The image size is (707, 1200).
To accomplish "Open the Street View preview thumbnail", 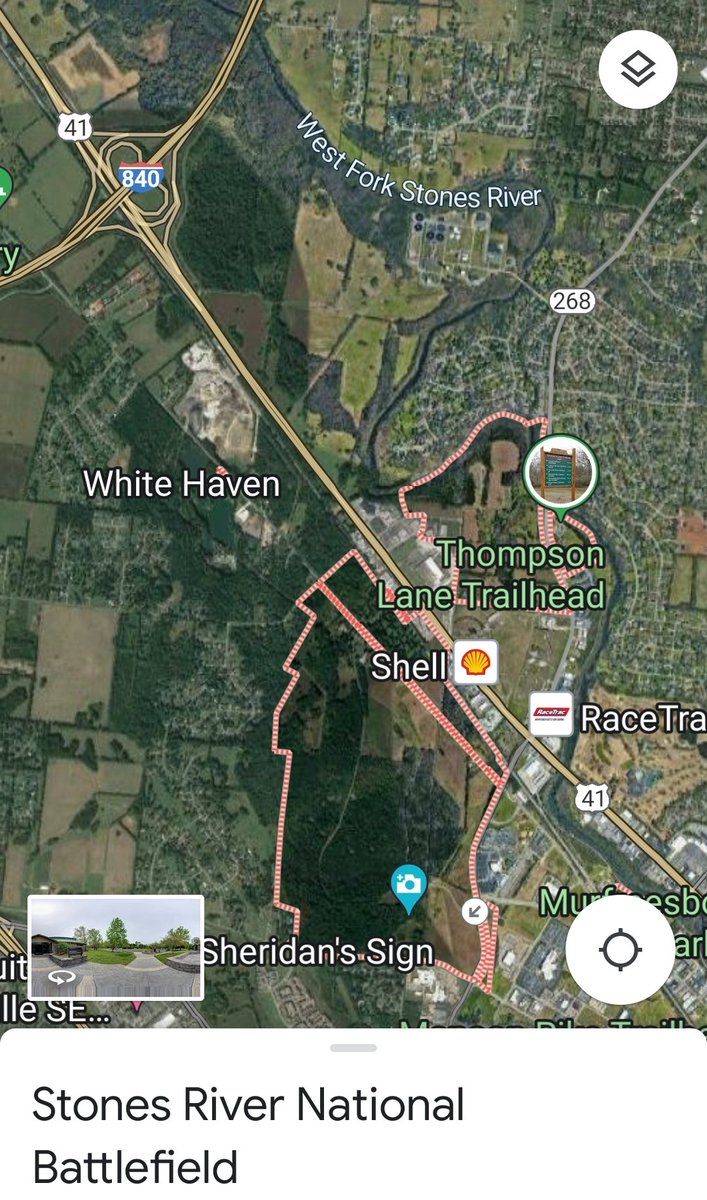I will 116,947.
